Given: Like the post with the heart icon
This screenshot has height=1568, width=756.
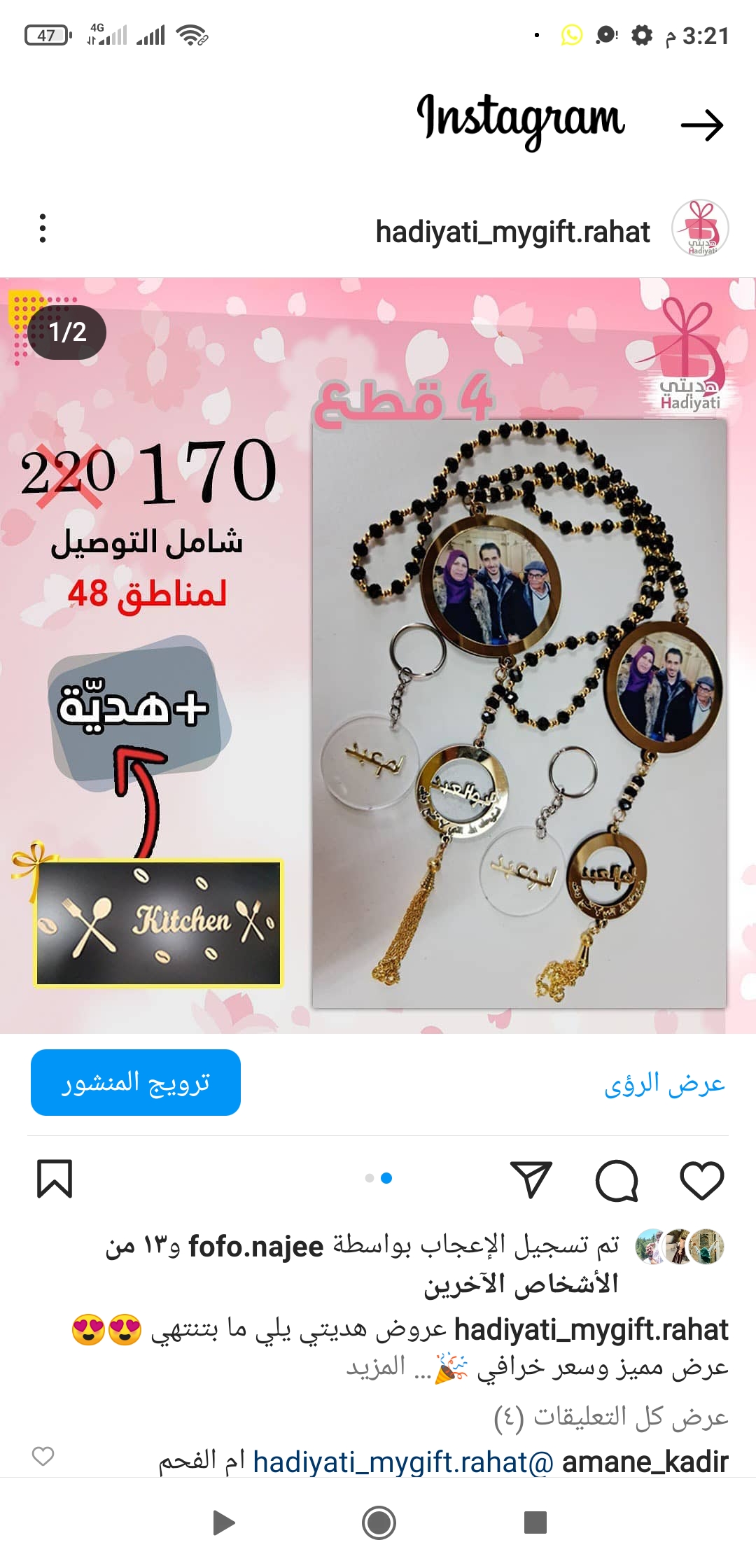Looking at the screenshot, I should [701, 1180].
